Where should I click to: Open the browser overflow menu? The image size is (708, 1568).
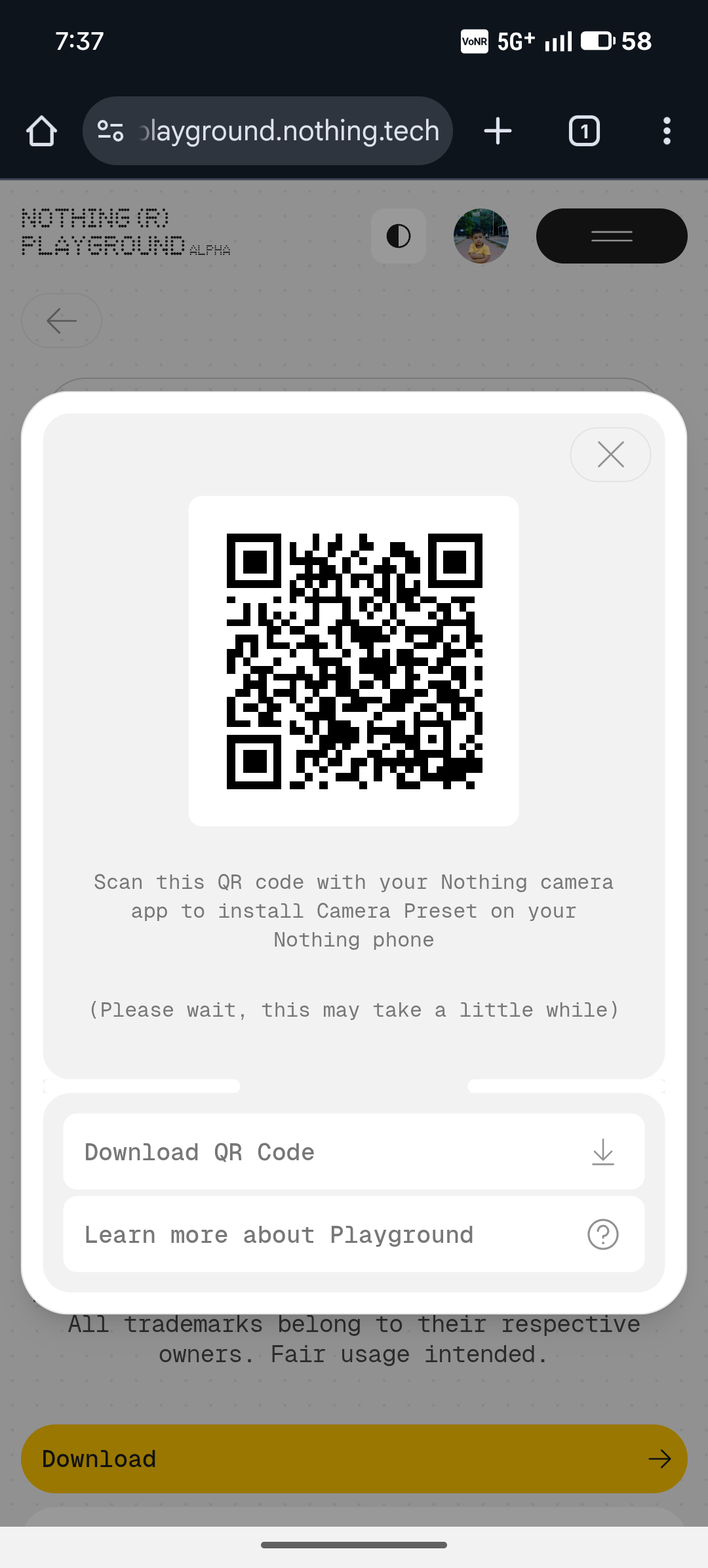tap(667, 131)
